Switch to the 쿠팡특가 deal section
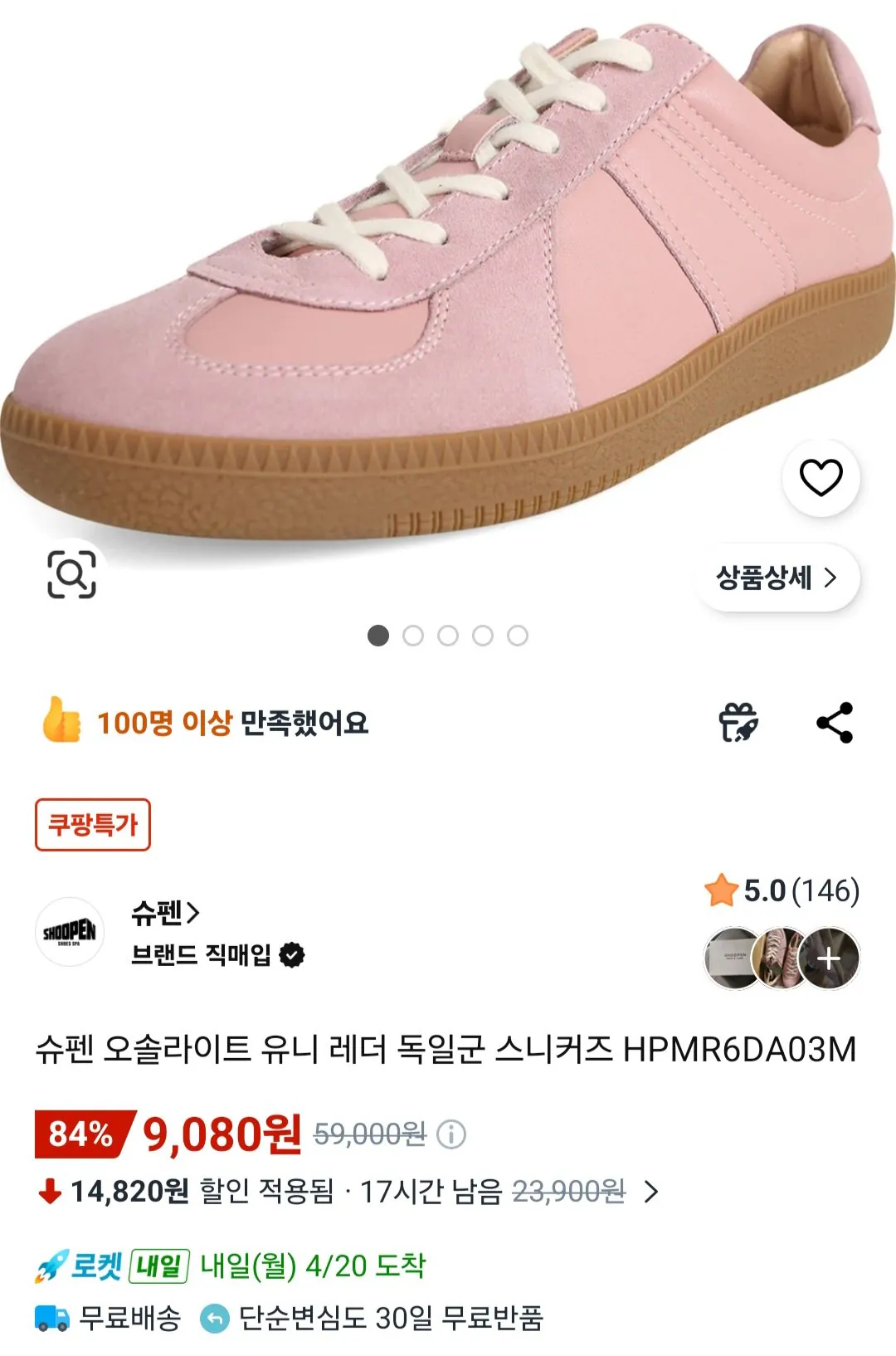 91,825
